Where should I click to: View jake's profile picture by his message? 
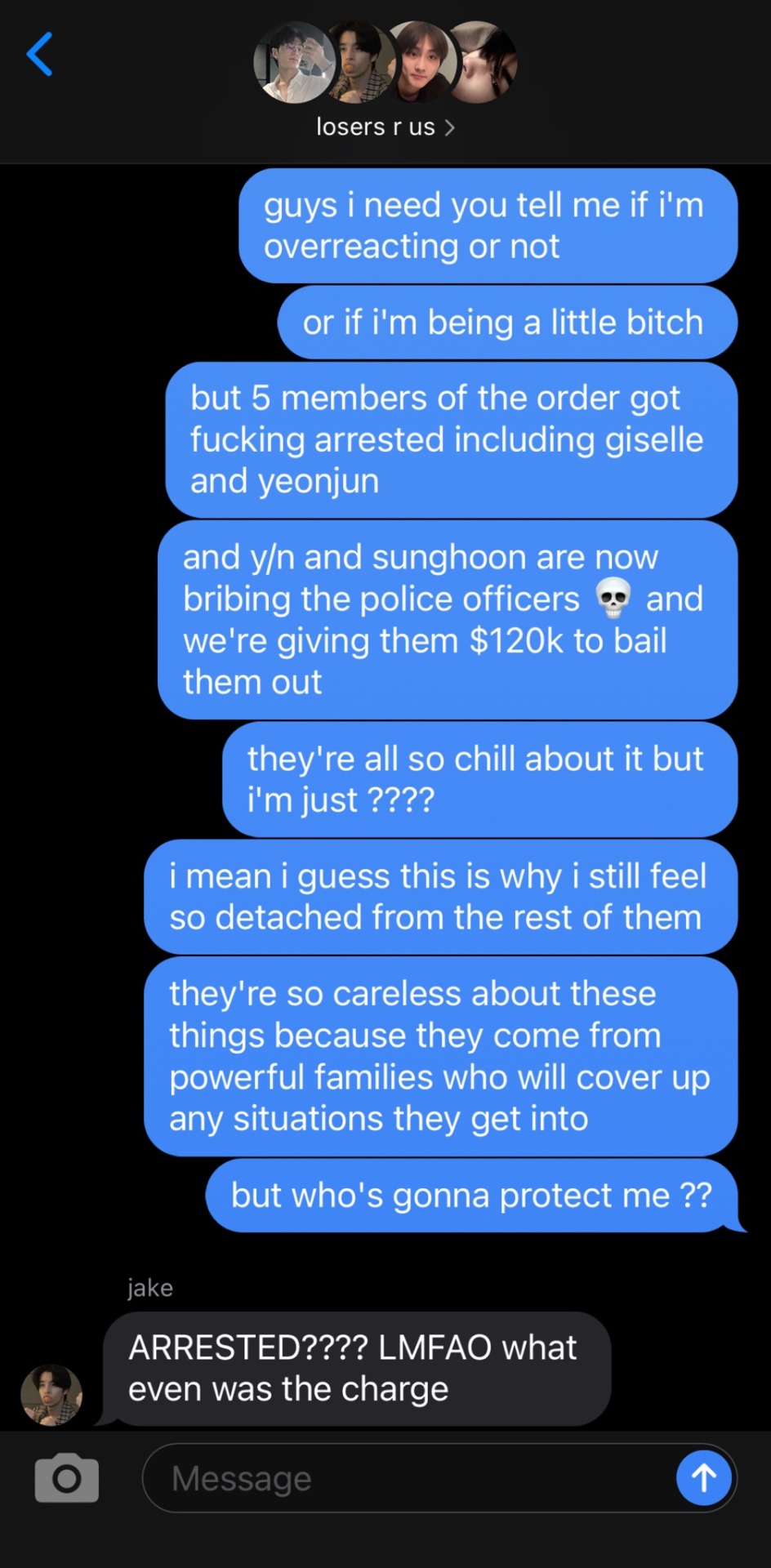(51, 1395)
